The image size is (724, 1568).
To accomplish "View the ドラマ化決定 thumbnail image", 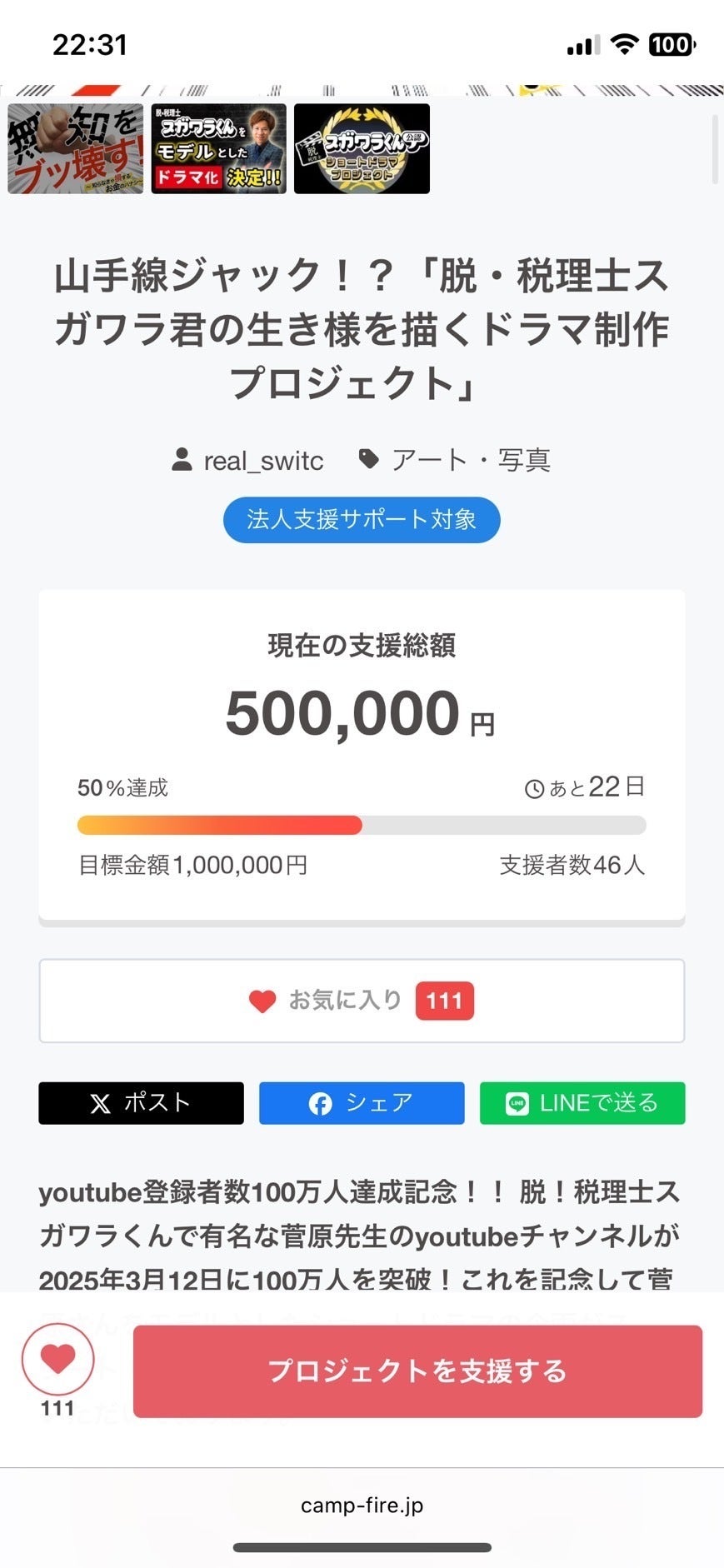I will [219, 149].
